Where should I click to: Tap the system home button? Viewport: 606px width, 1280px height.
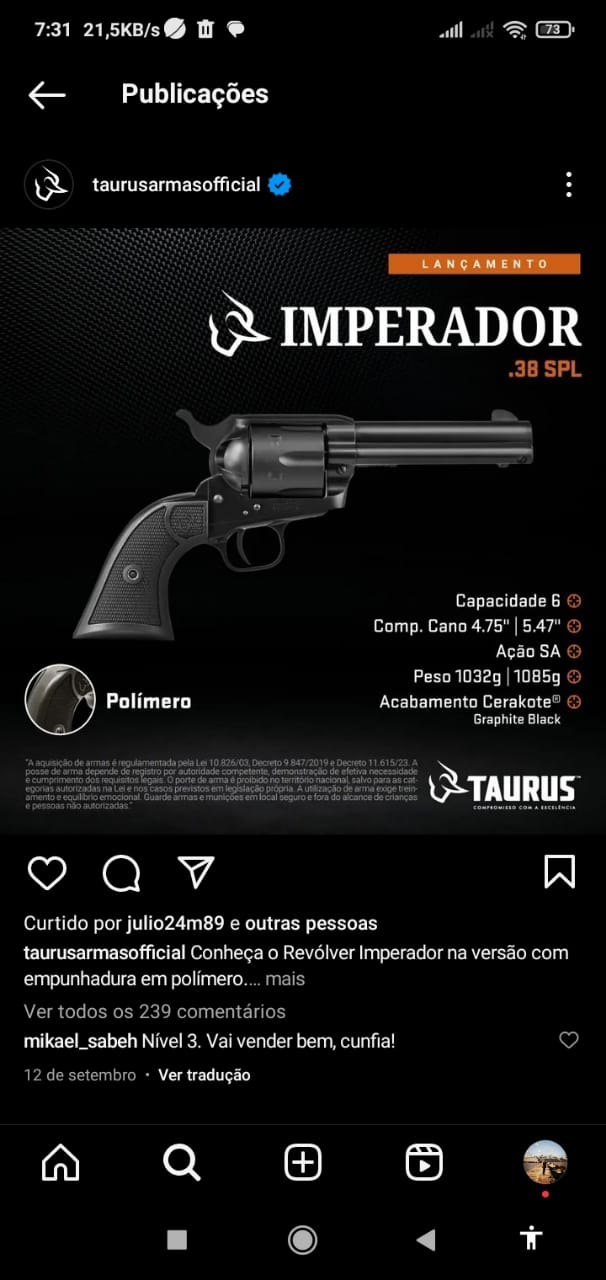[302, 1240]
